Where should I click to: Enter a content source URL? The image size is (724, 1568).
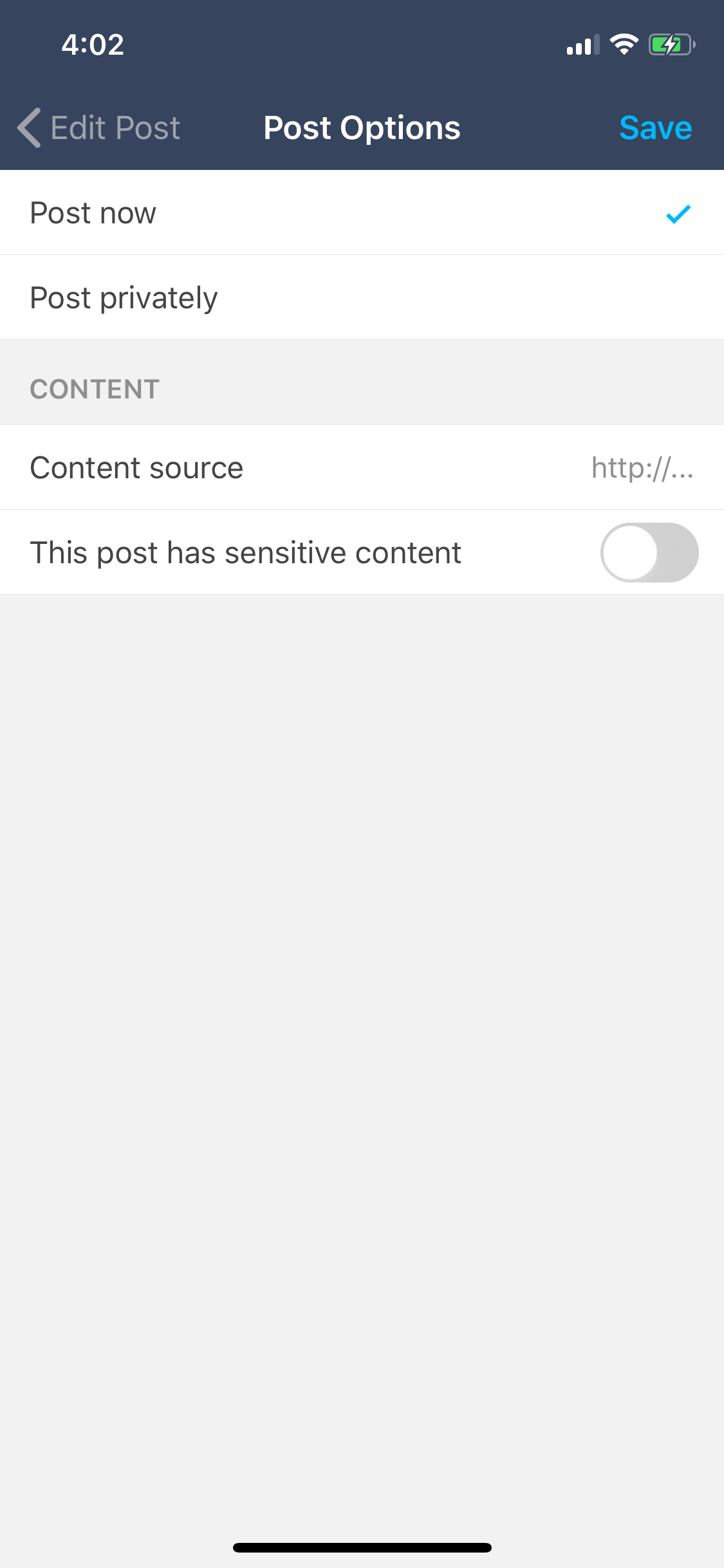[362, 467]
